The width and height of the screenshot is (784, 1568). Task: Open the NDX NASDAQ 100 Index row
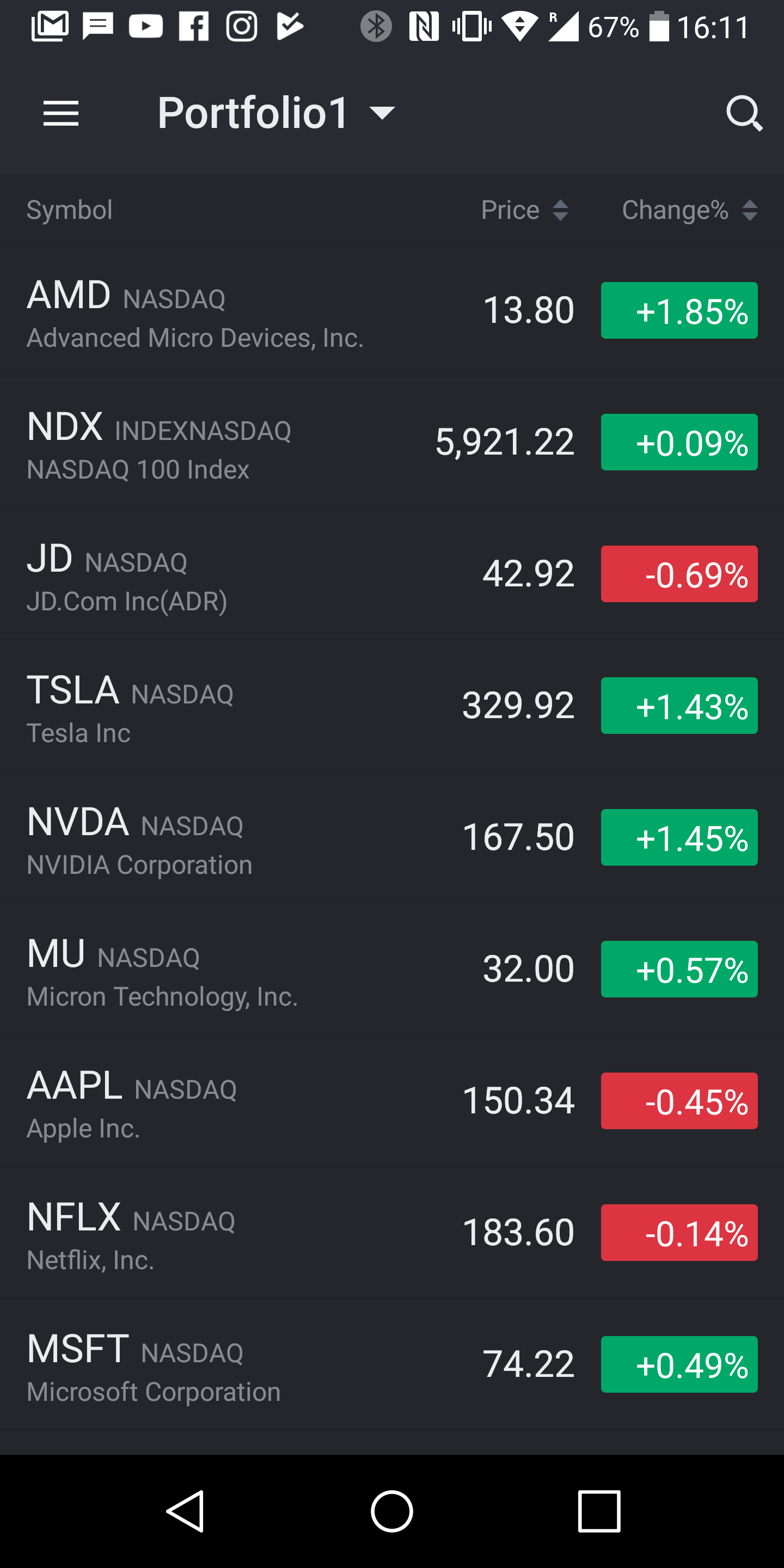392,442
